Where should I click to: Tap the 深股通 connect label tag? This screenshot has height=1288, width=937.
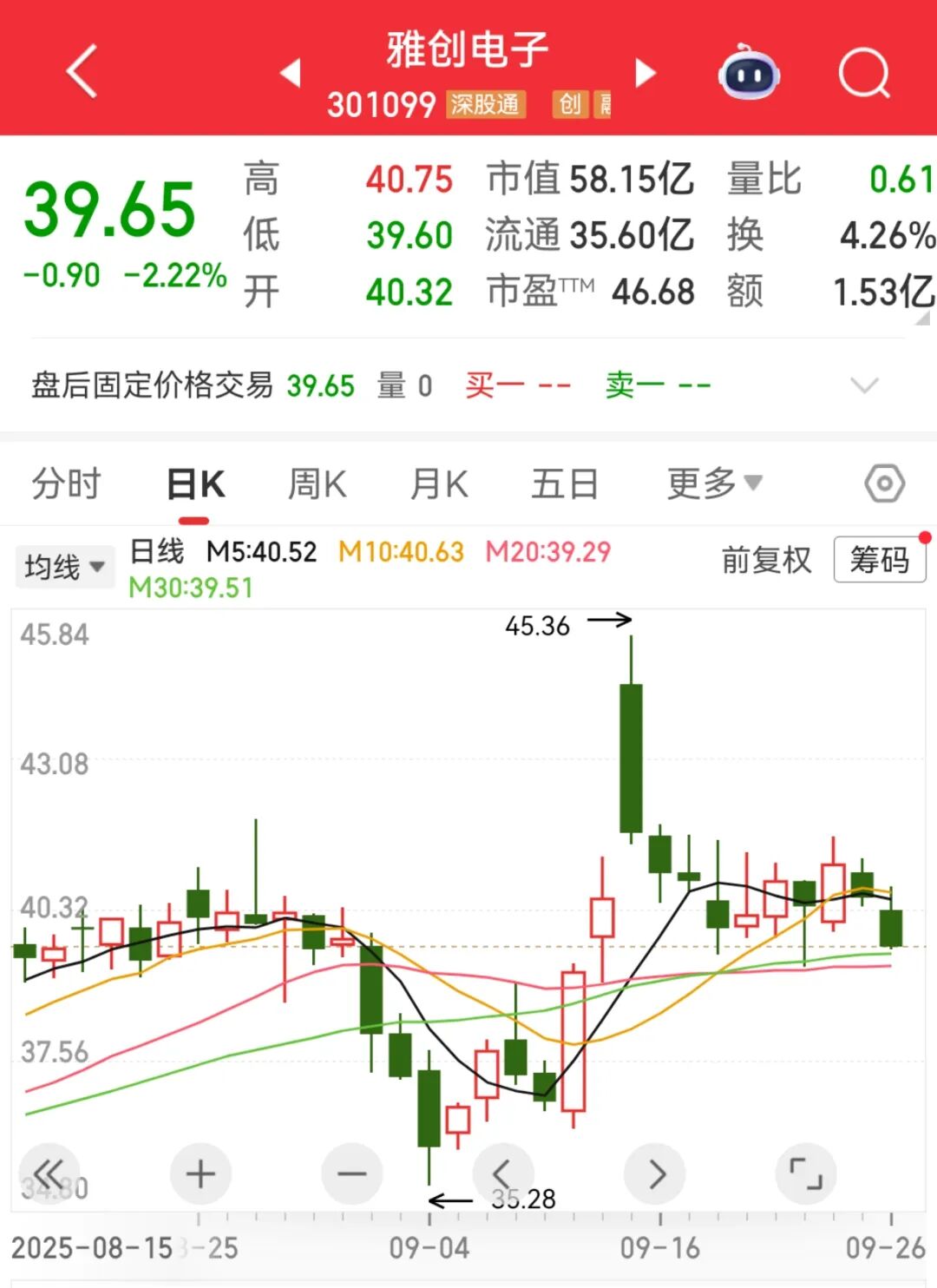[x=485, y=105]
